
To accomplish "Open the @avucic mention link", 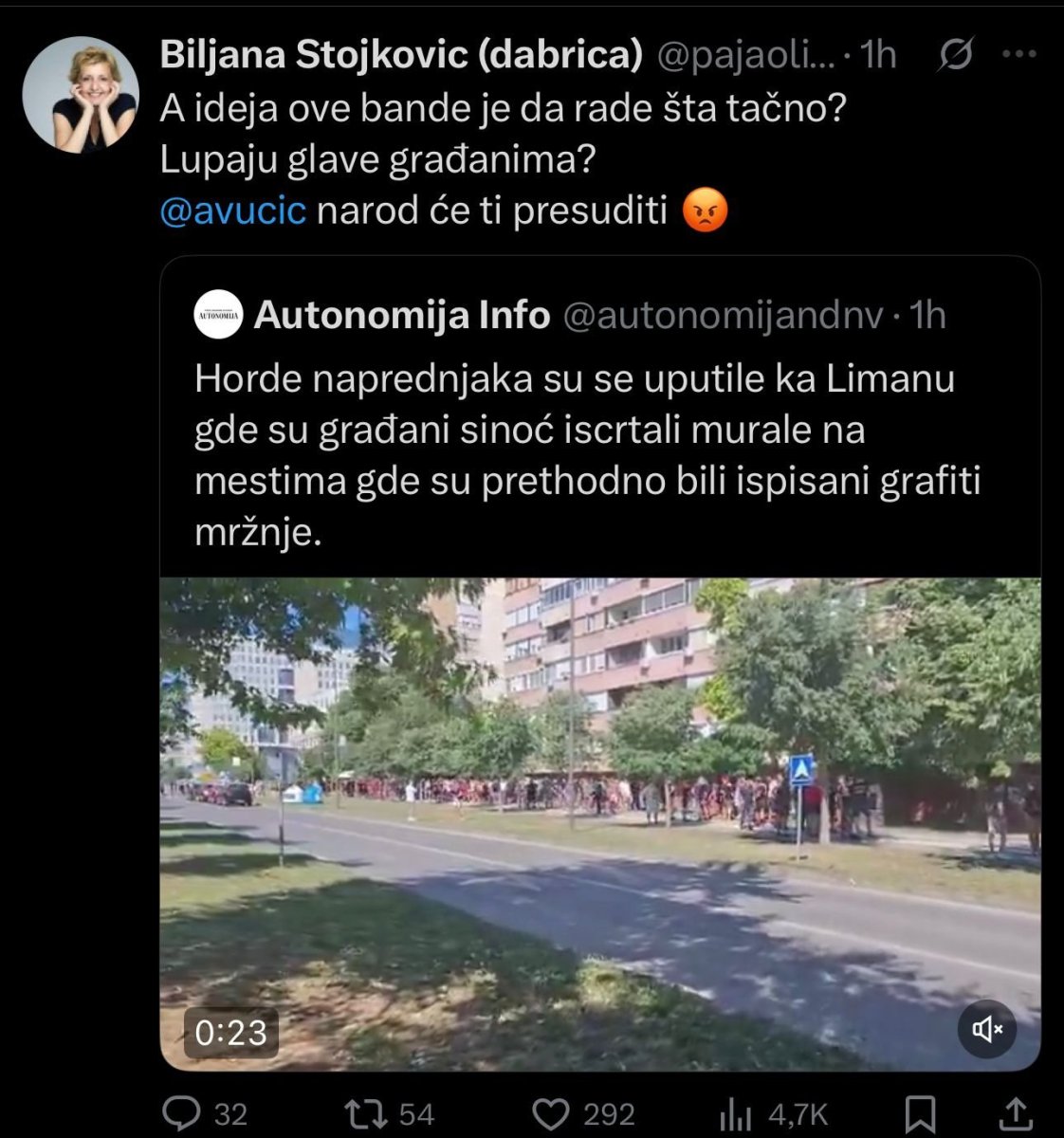I will click(x=232, y=210).
